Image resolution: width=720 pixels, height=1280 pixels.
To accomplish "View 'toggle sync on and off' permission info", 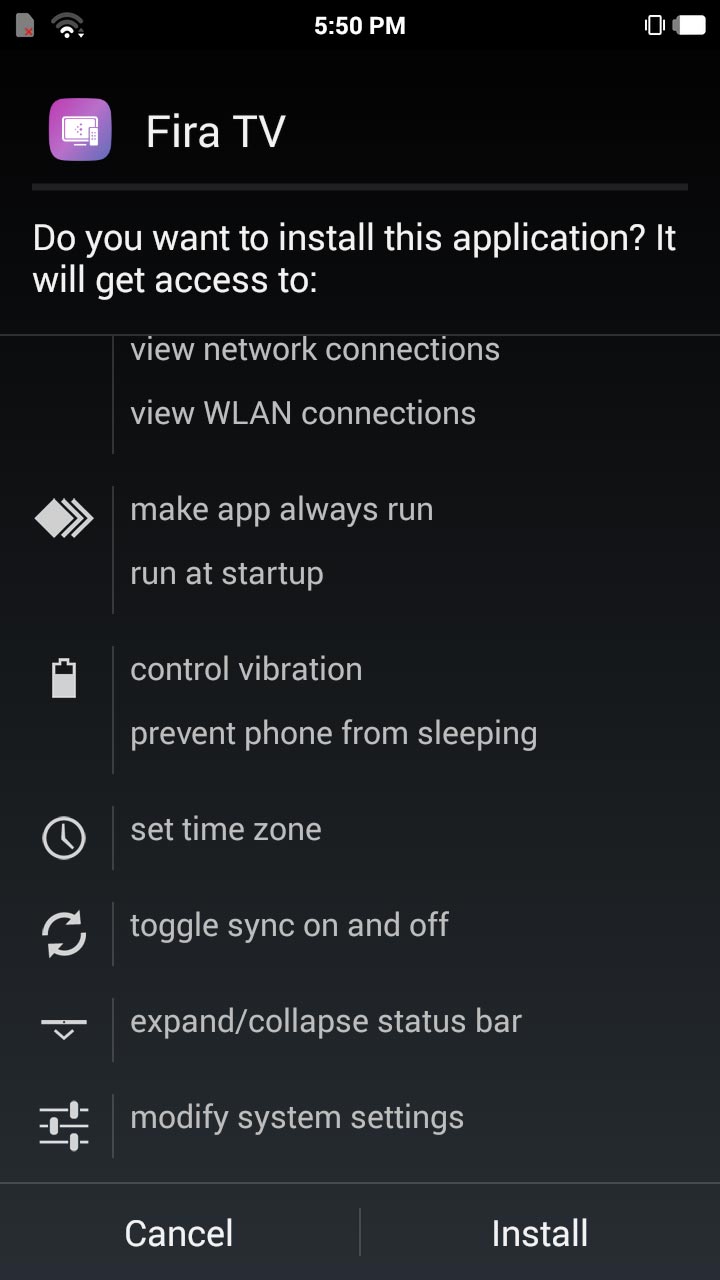I will point(289,925).
